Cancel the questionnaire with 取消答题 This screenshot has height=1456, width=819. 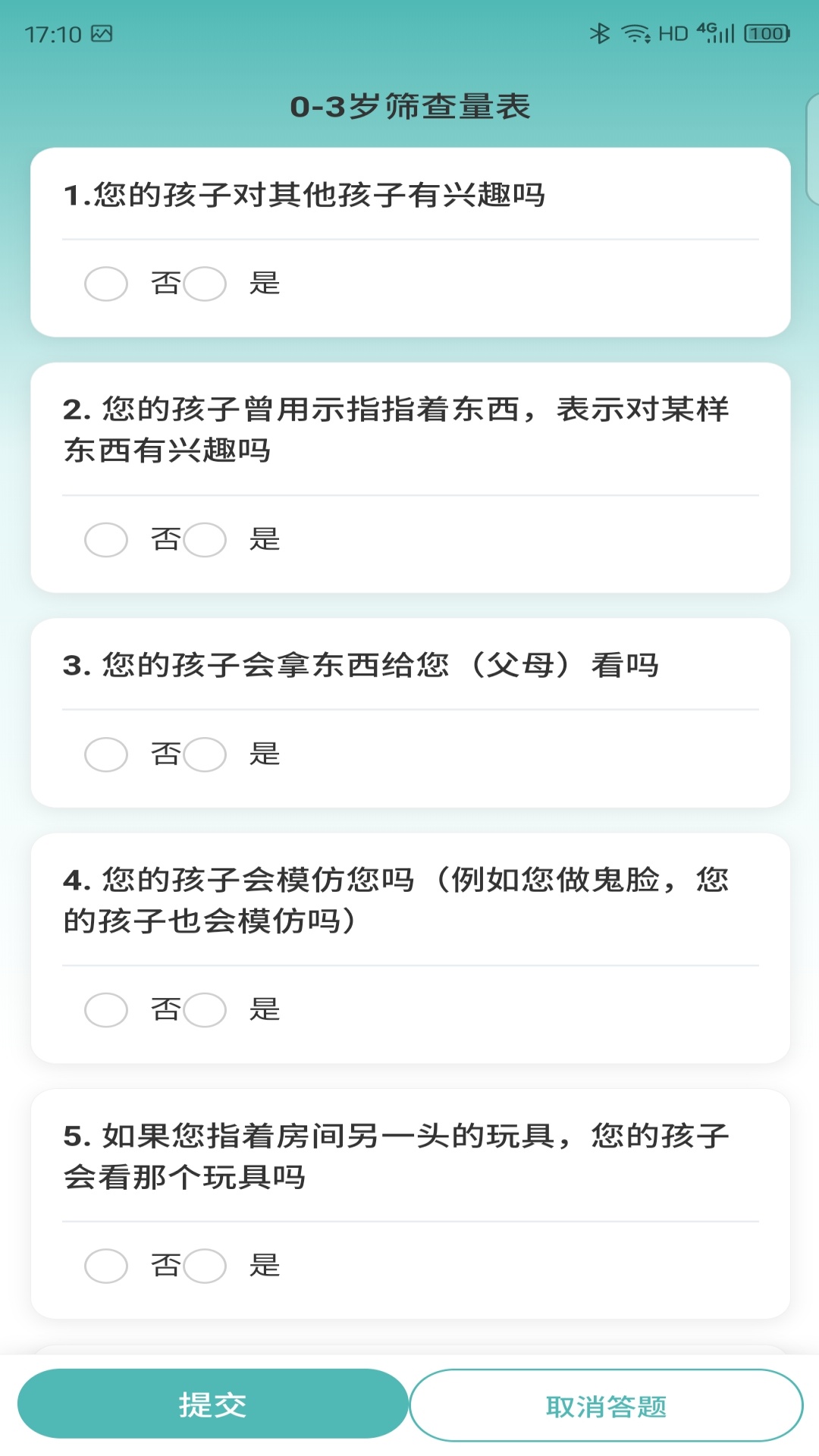coord(606,1405)
